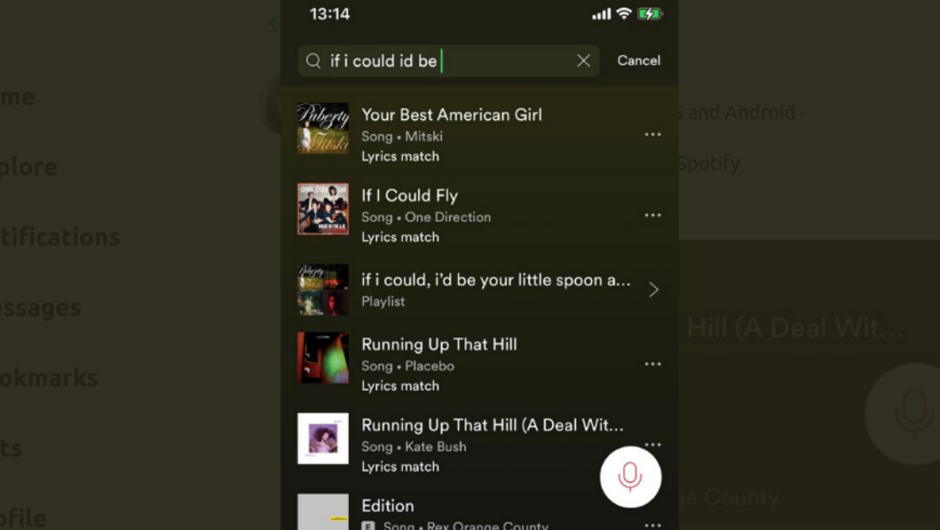Start voice search with the microphone button
The image size is (940, 530).
[630, 476]
